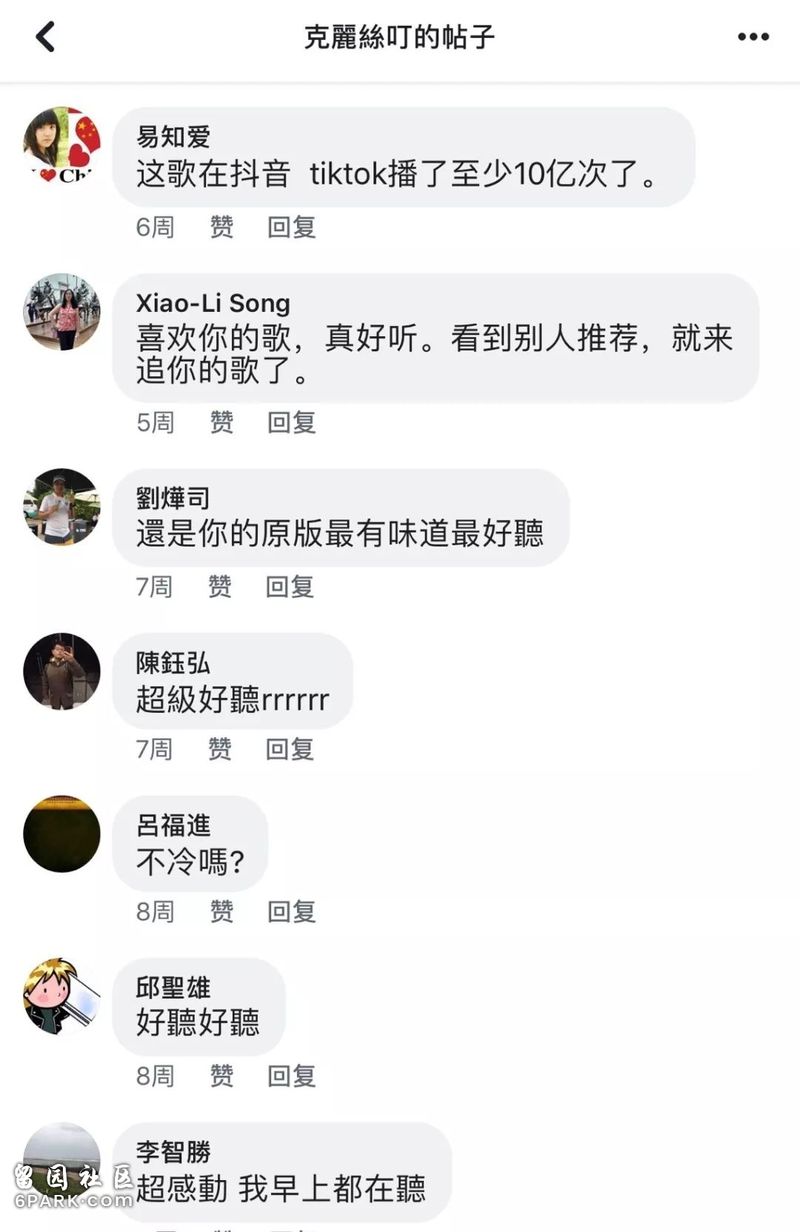Like 易知爱's comment

coord(221,227)
